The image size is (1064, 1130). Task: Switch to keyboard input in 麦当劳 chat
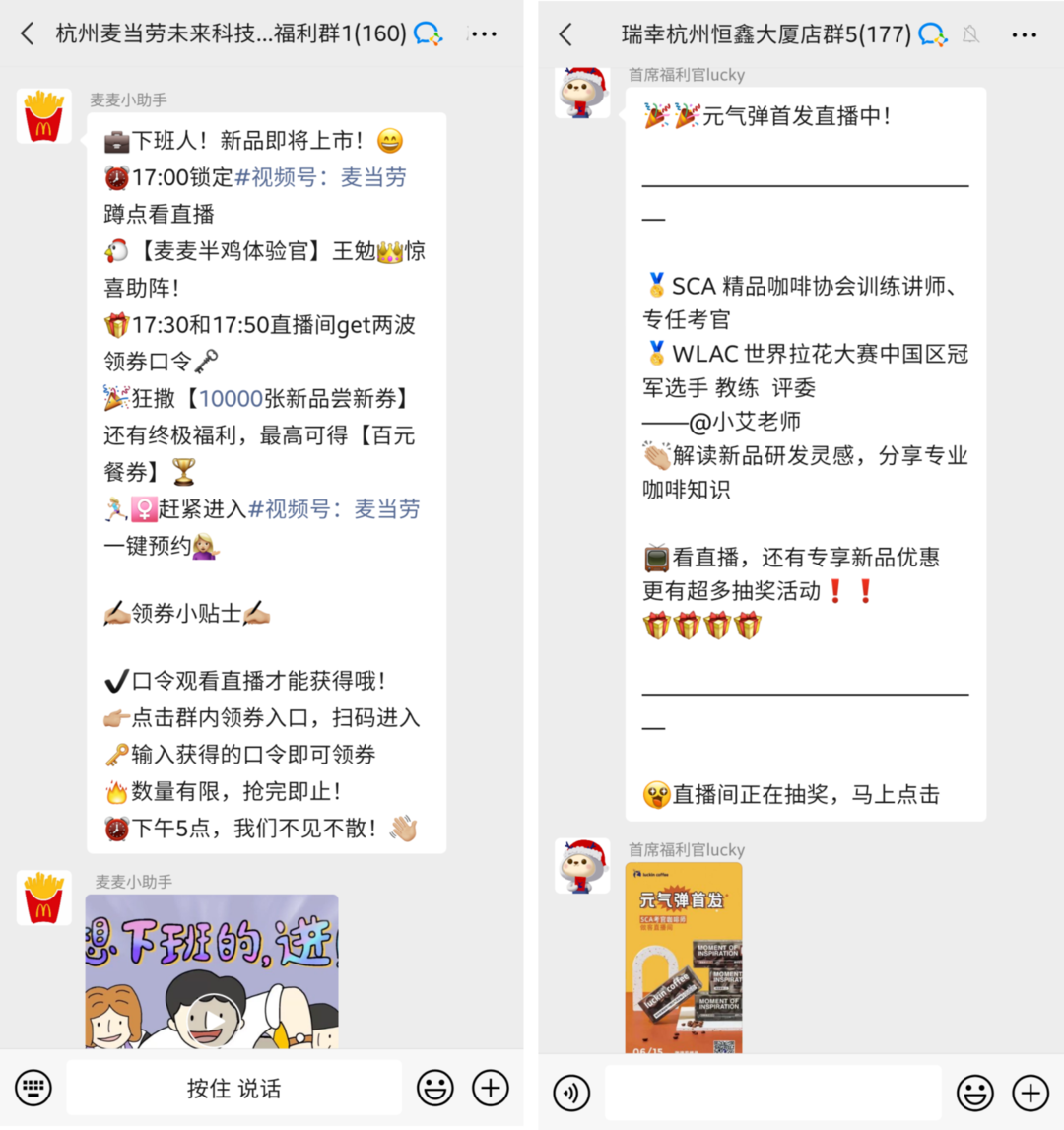33,1088
